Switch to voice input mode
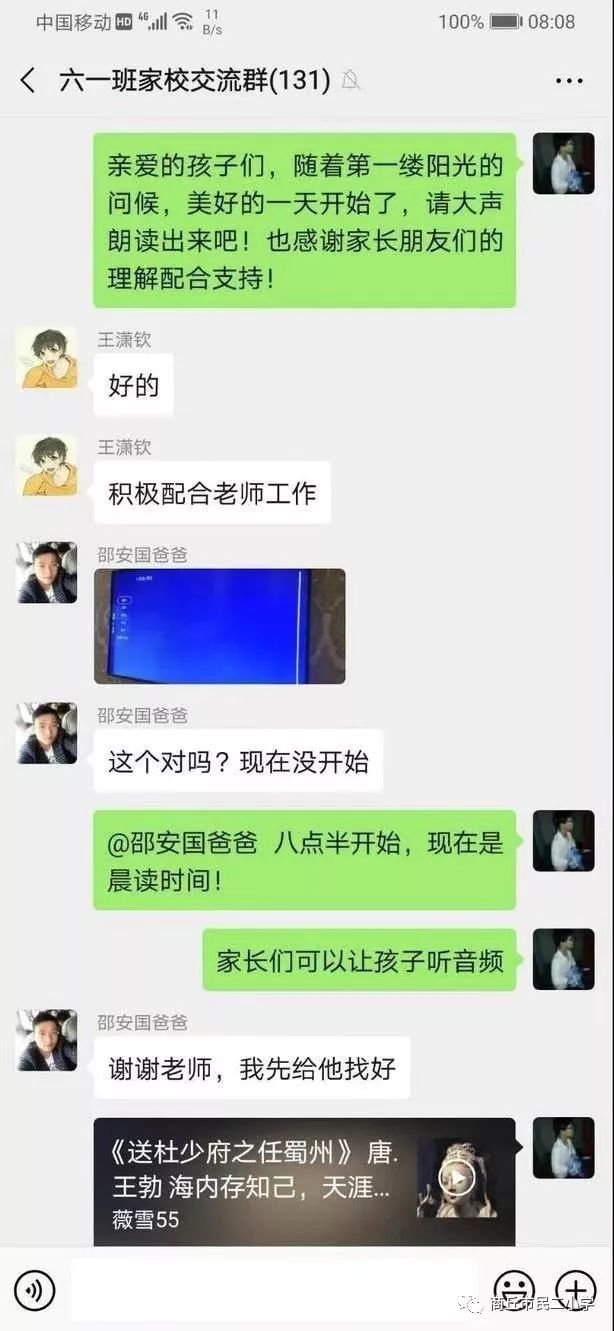614x1331 pixels. point(34,1291)
